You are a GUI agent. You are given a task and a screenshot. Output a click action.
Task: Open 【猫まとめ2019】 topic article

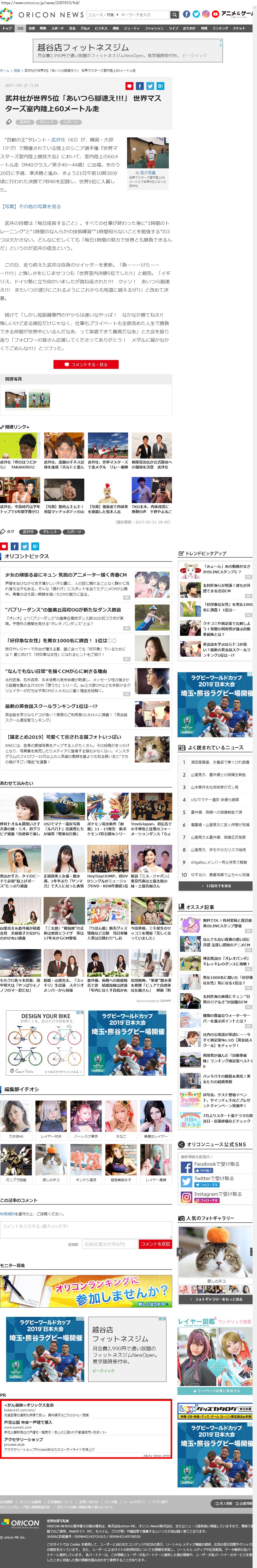coord(64,736)
